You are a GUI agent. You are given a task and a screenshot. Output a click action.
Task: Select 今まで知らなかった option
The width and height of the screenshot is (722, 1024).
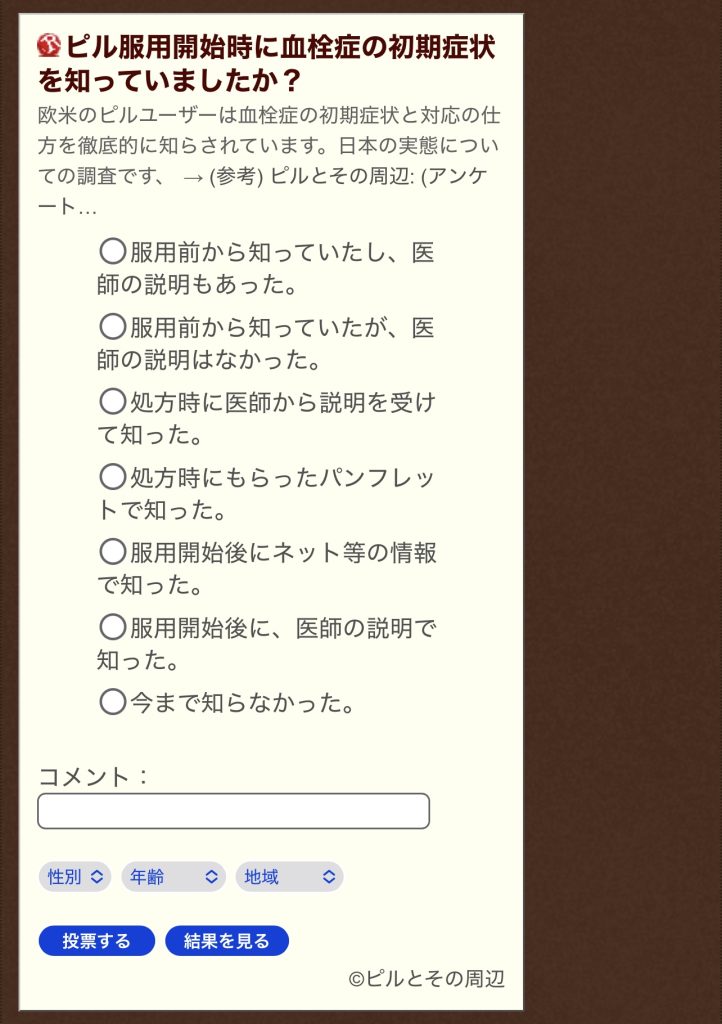click(x=113, y=702)
